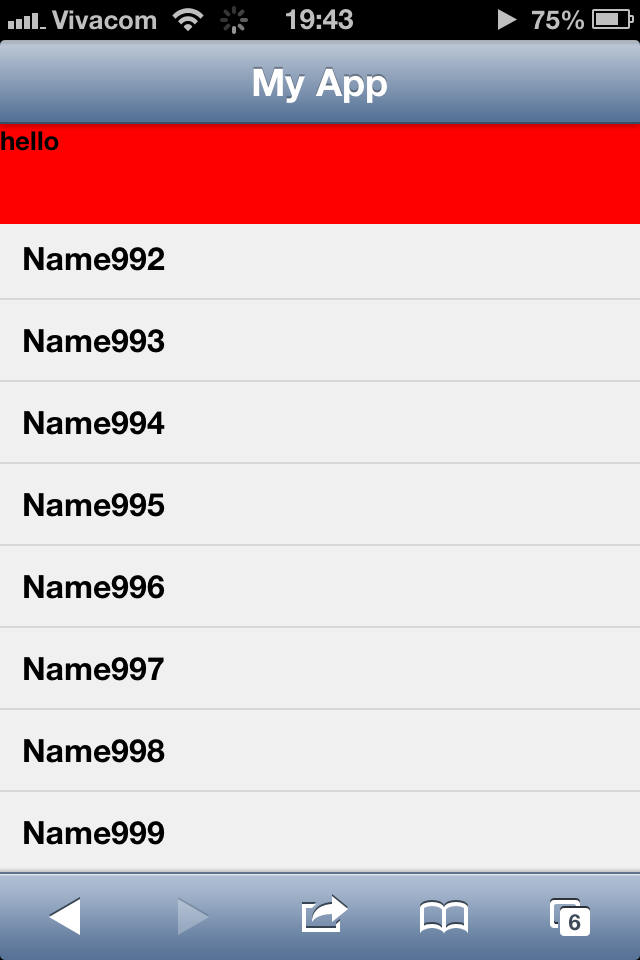Screen dimensions: 640x960
Task: Open the bookmarks book icon
Action: (x=444, y=916)
